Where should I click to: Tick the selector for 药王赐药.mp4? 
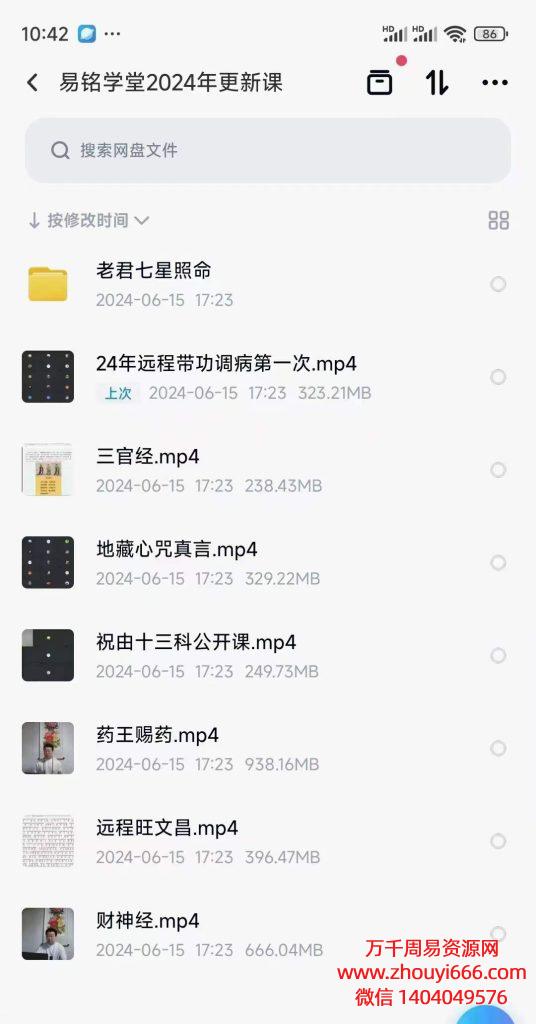point(498,748)
